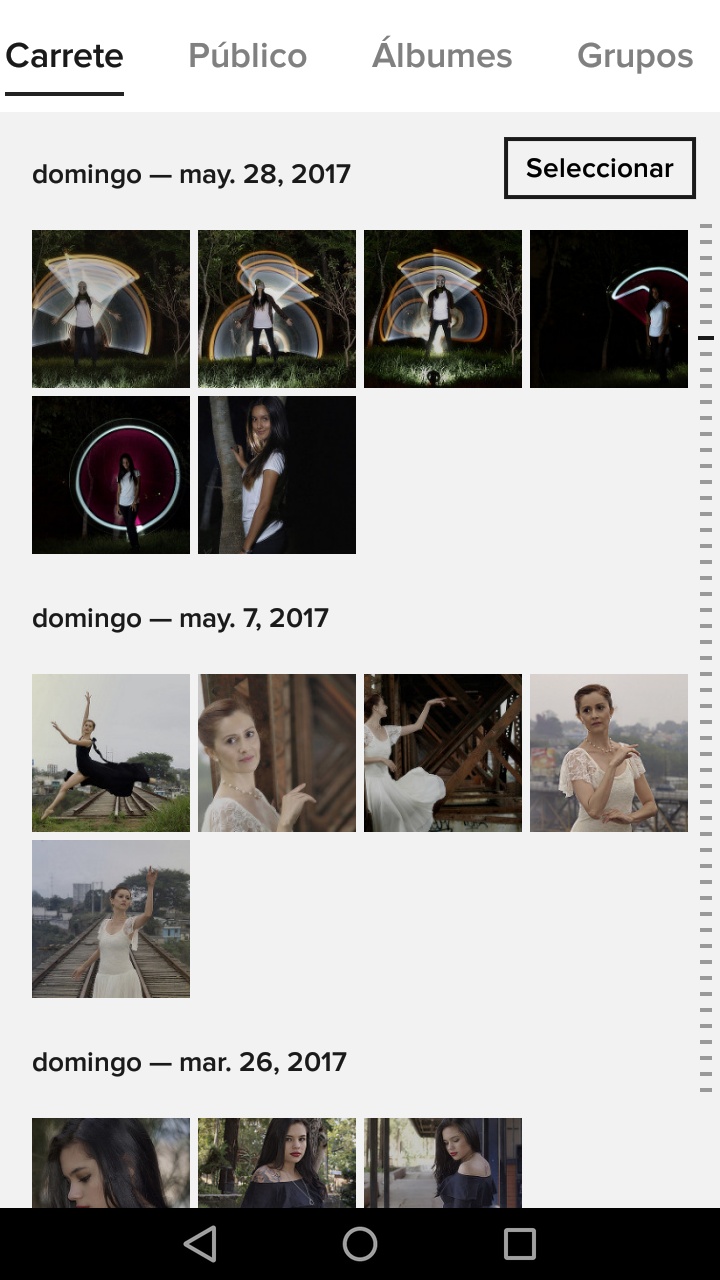Open the pink circle light photo
The width and height of the screenshot is (720, 1280).
[x=111, y=475]
